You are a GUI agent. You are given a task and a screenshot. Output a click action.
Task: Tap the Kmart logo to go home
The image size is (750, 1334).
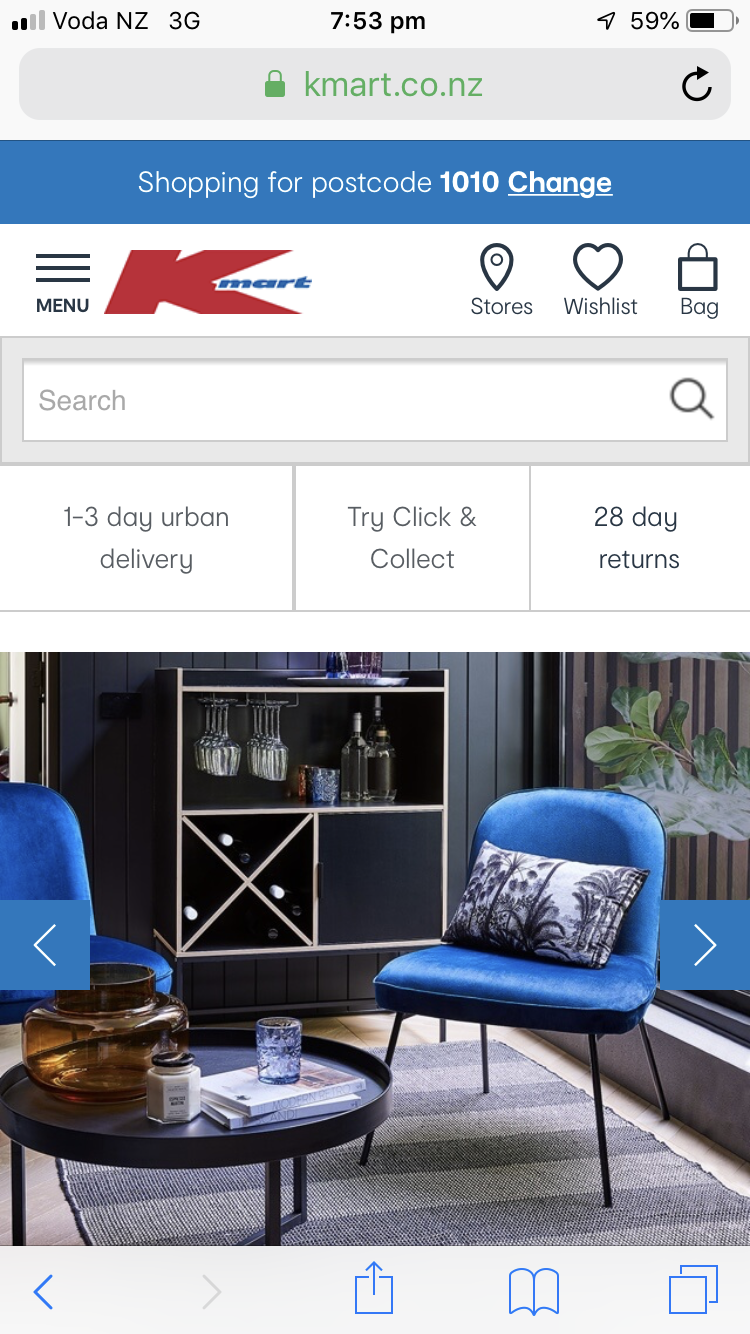tap(208, 282)
